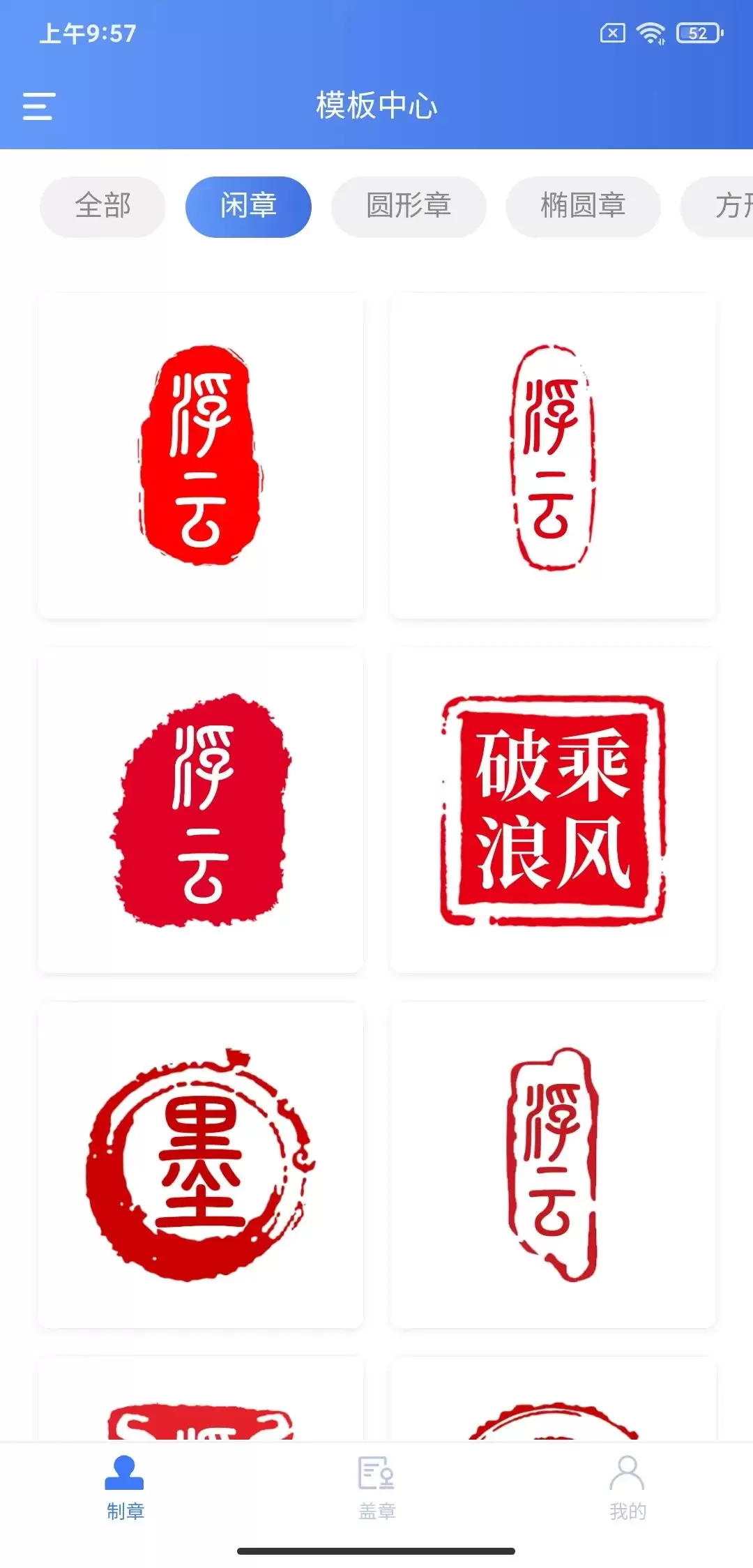
Task: Choose the rough-edged crimson 浮云 template
Action: pos(200,810)
